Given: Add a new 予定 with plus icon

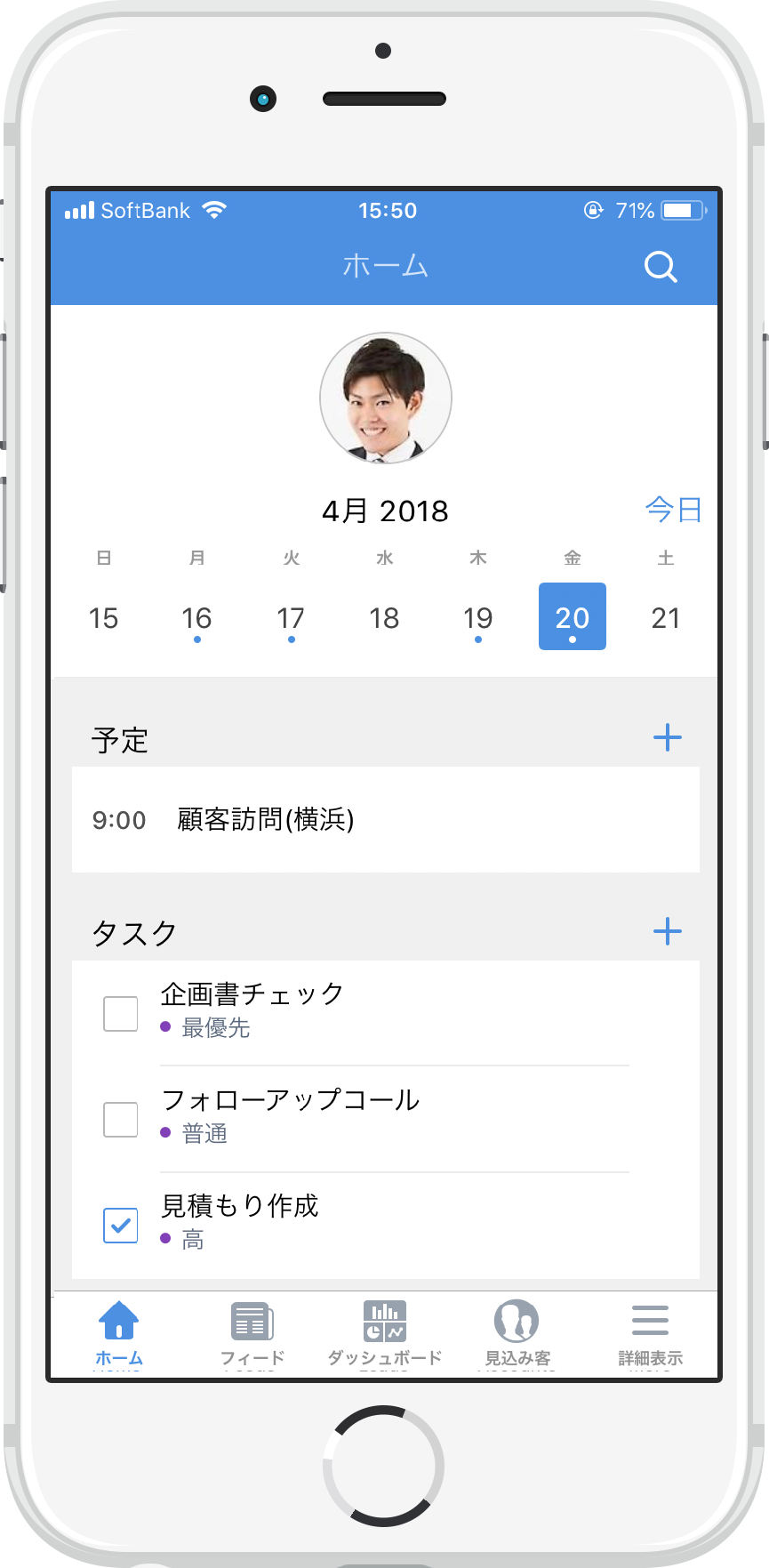Looking at the screenshot, I should tap(667, 737).
